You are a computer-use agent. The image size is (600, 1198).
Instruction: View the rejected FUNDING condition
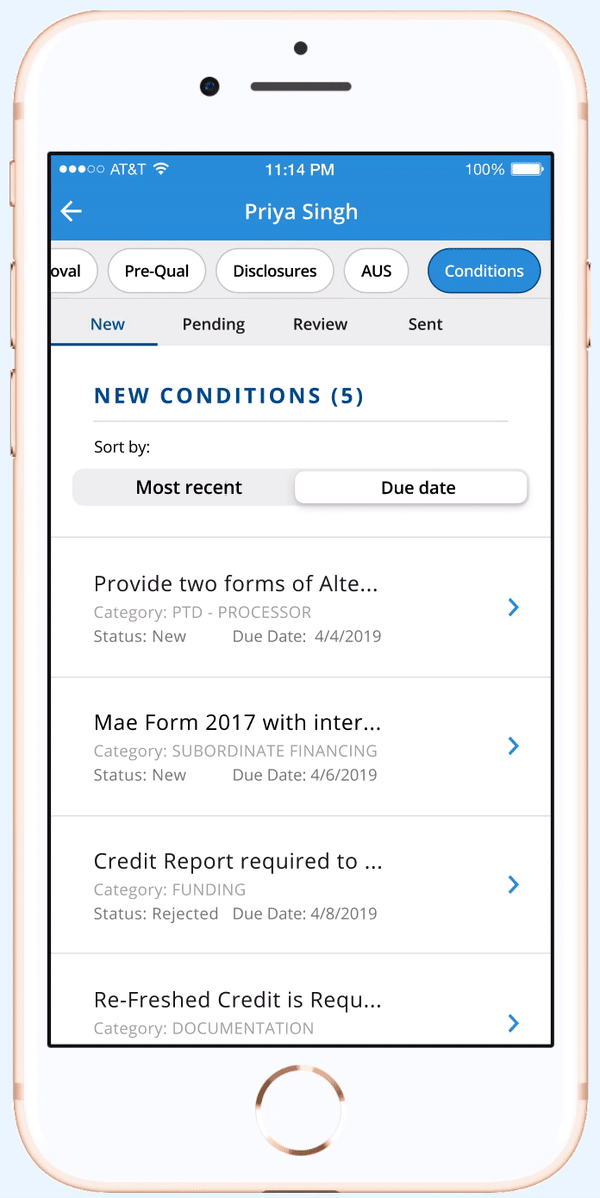[x=300, y=885]
